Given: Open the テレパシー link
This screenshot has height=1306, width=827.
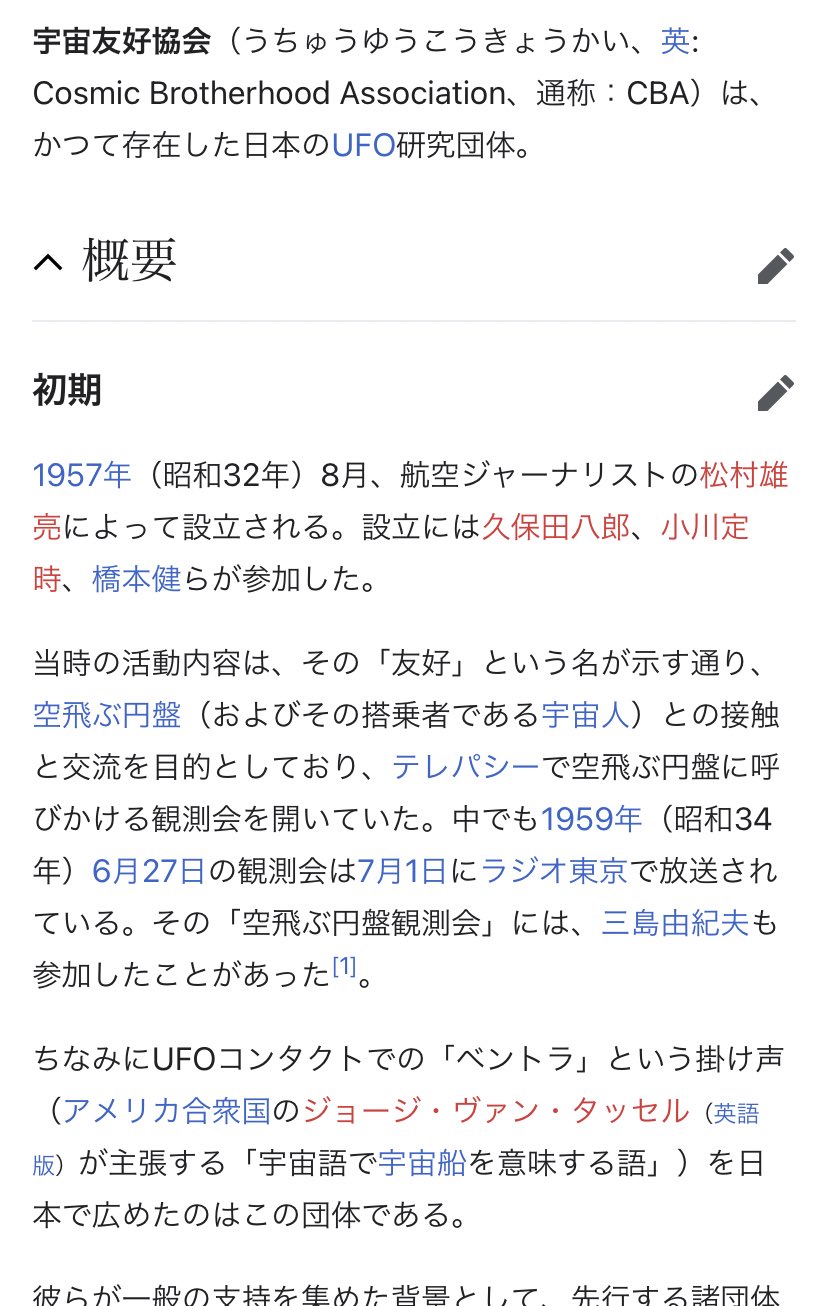Looking at the screenshot, I should coord(465,767).
